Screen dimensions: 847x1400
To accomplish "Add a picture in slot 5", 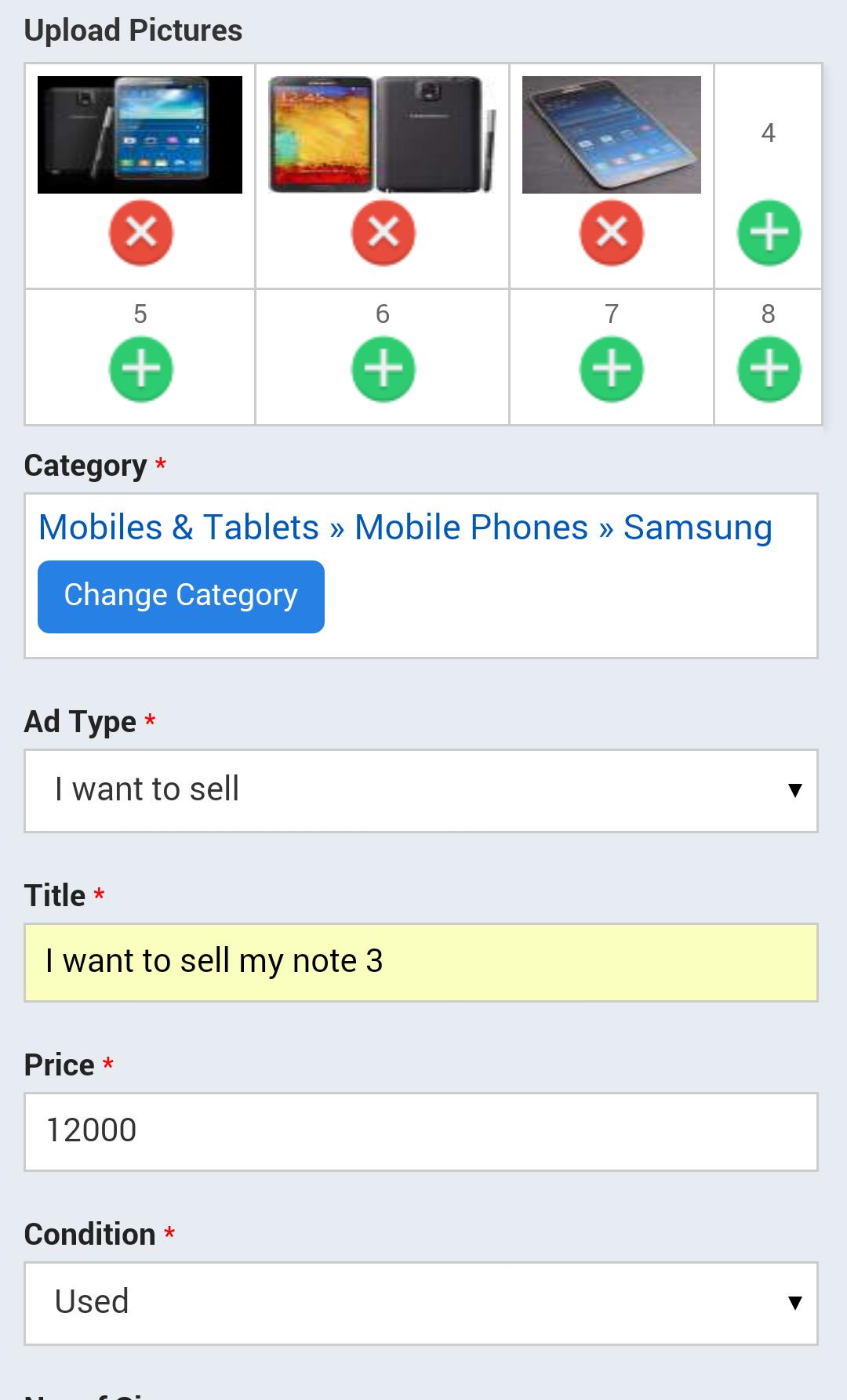I will [x=140, y=368].
